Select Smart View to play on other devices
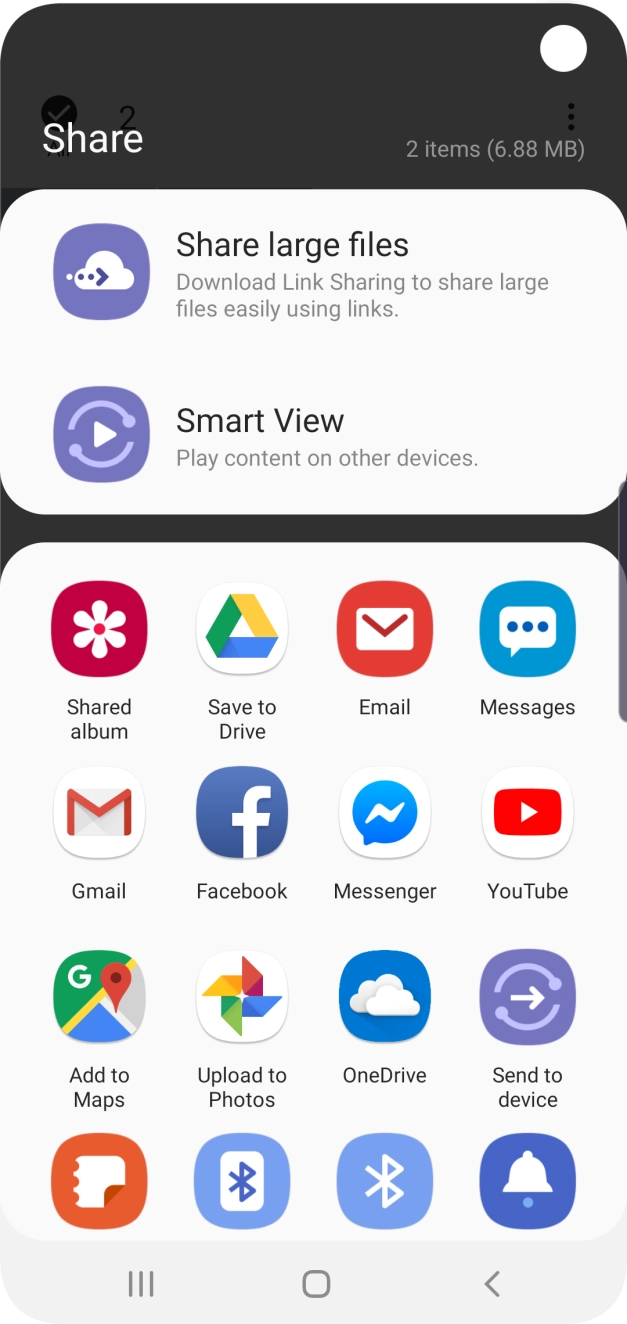The image size is (627, 1324). 313,434
